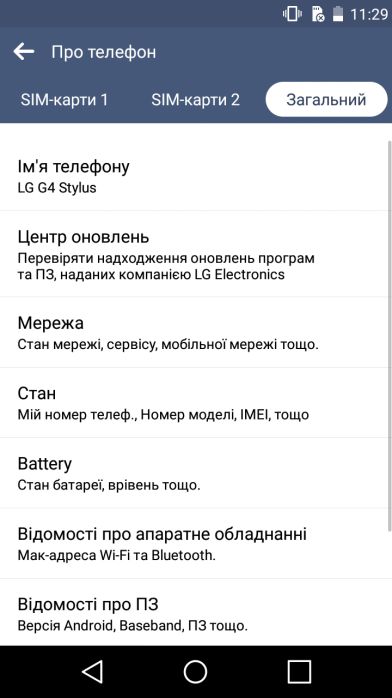Image resolution: width=392 pixels, height=698 pixels.
Task: Open Battery information
Action: (x=194, y=473)
